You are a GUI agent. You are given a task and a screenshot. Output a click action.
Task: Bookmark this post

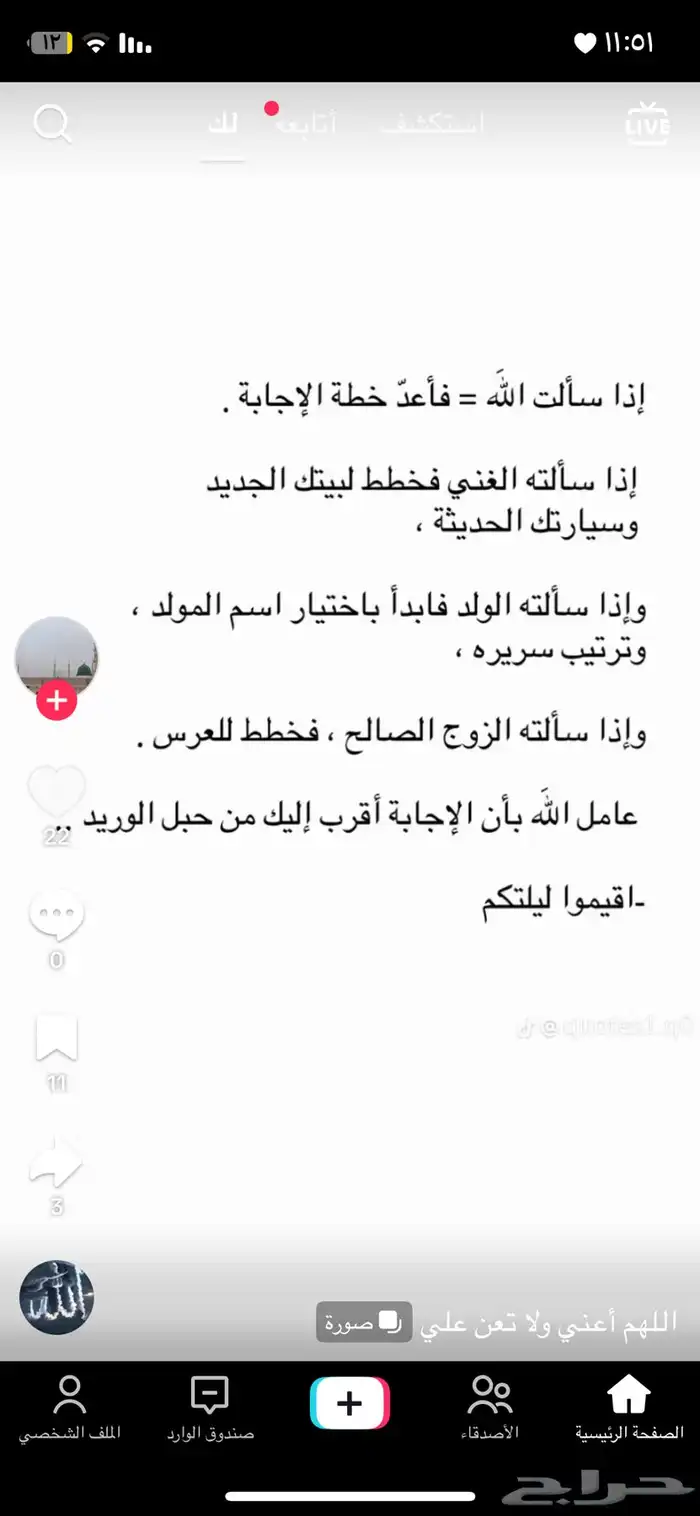pyautogui.click(x=56, y=1040)
